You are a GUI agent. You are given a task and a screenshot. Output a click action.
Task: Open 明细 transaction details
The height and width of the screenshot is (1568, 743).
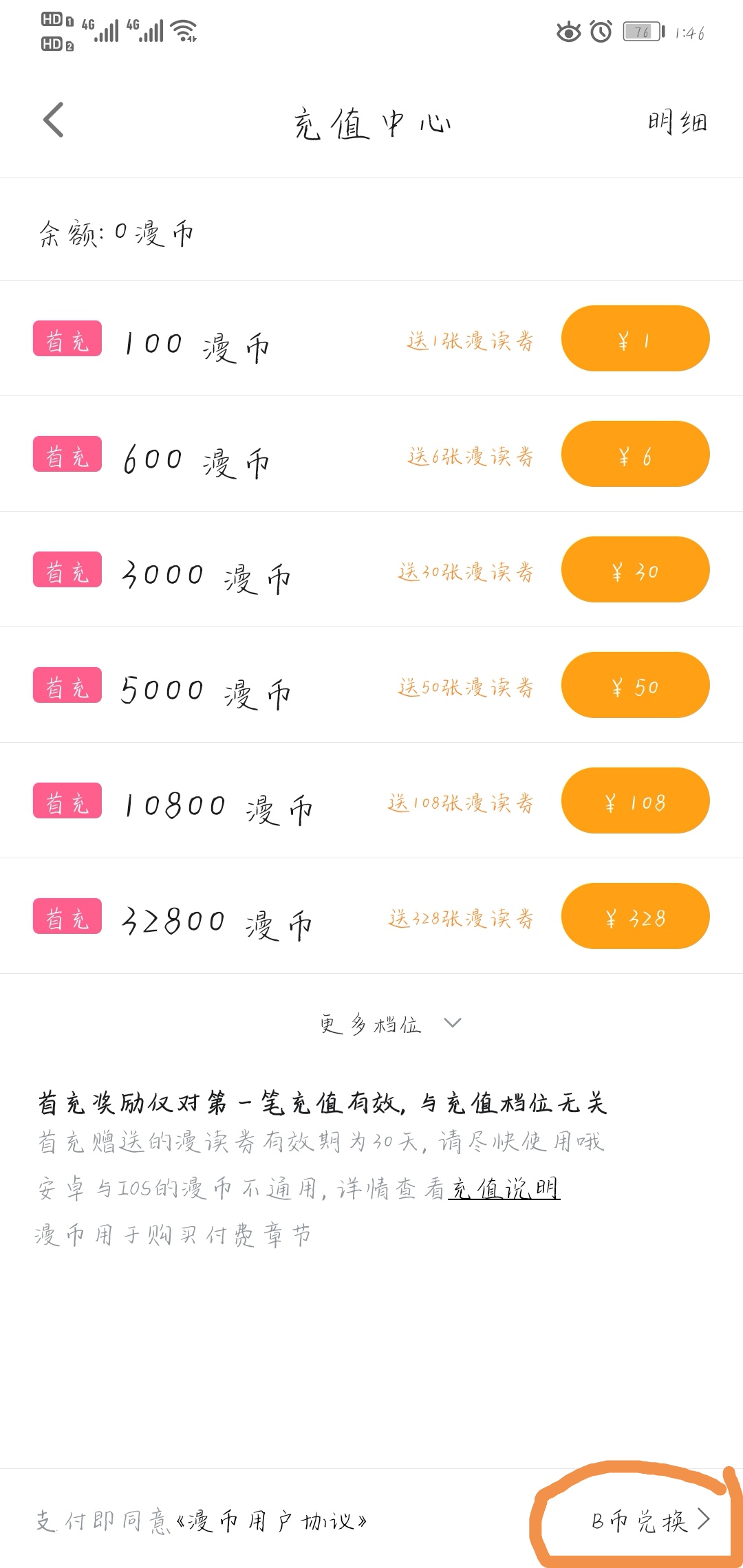(677, 122)
